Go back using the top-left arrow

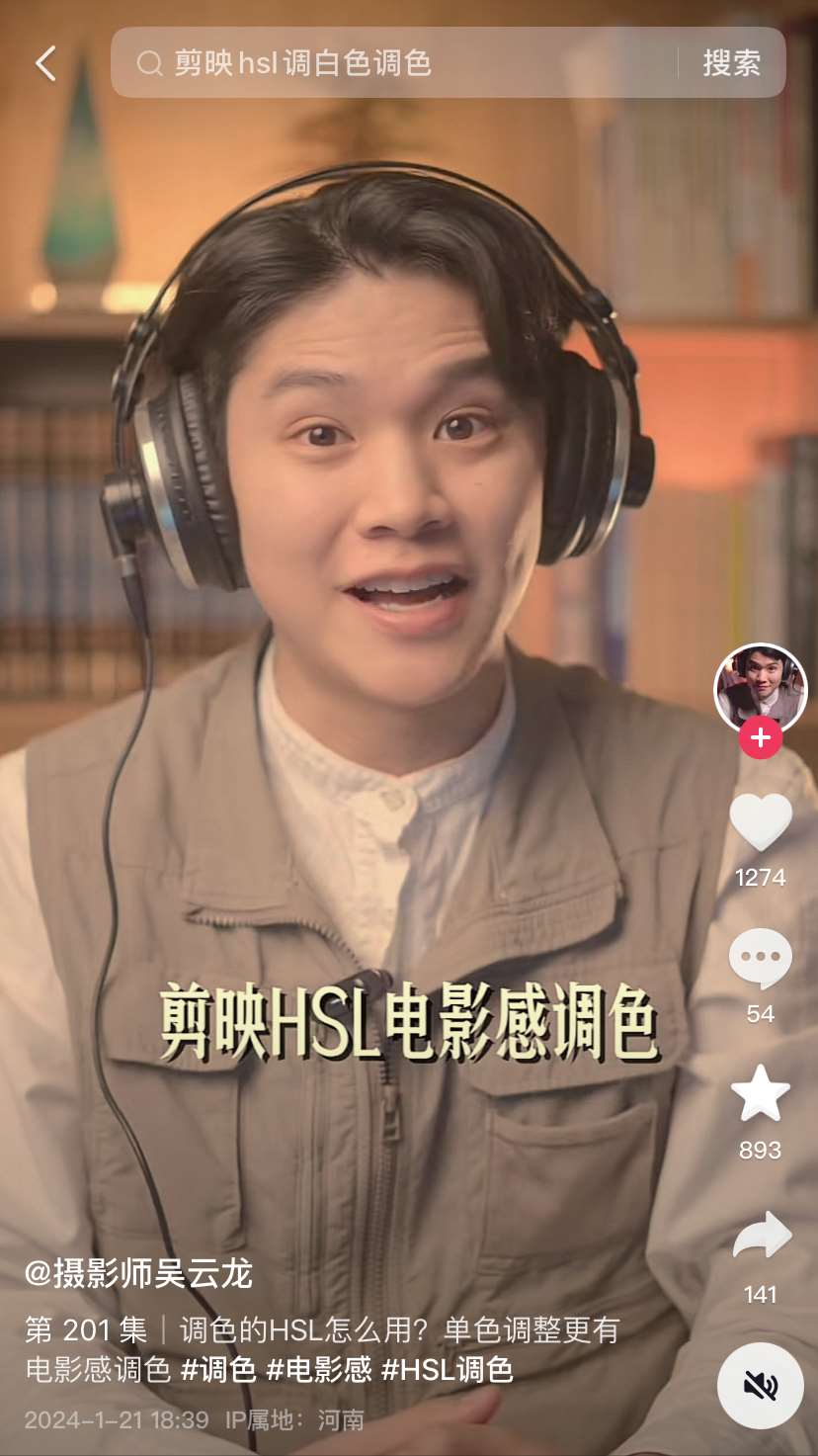45,63
